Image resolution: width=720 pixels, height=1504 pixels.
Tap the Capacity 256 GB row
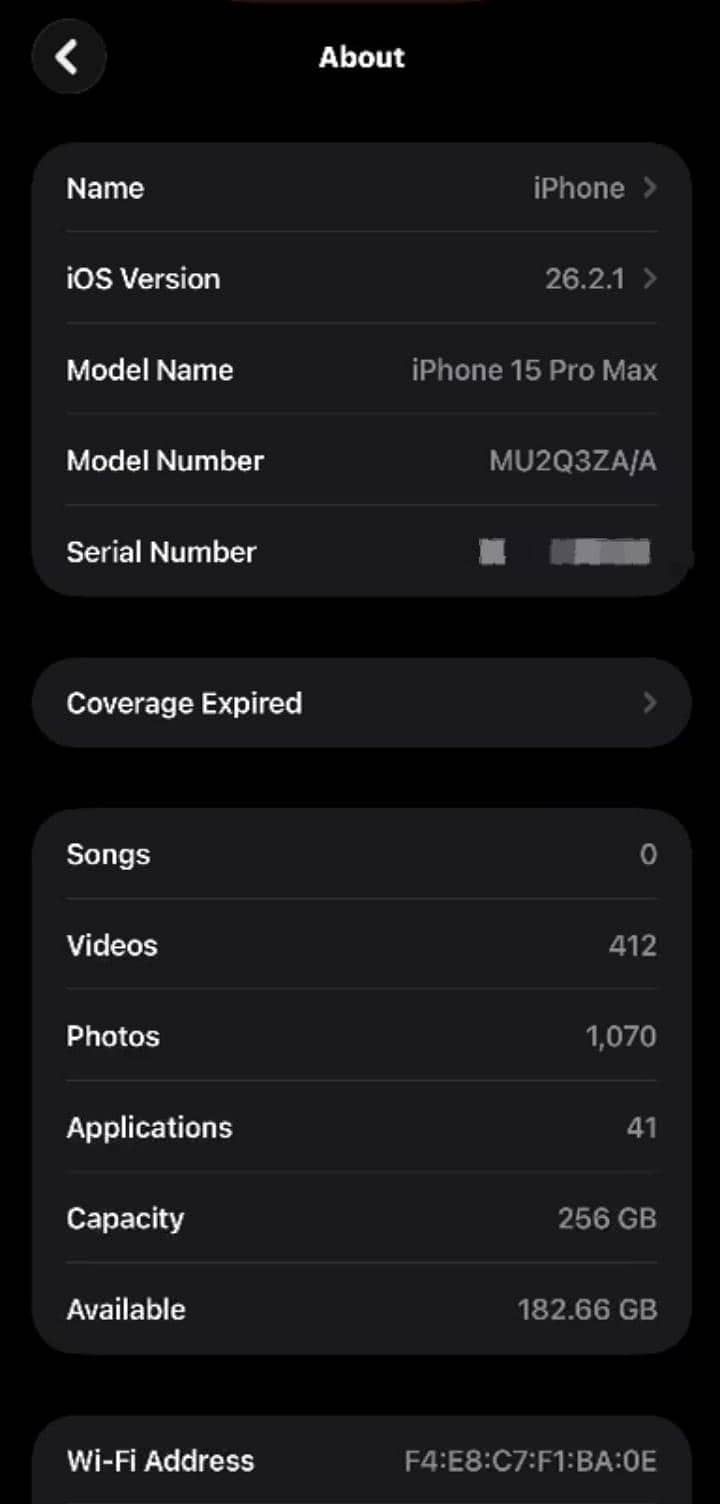(360, 1218)
